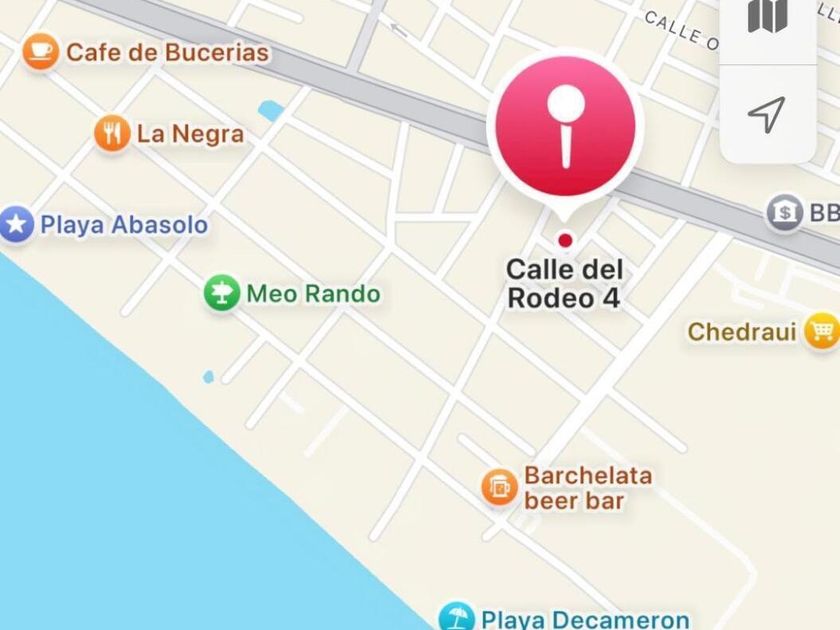Open the Chedraui store marker
The image size is (840, 630).
pos(822,330)
